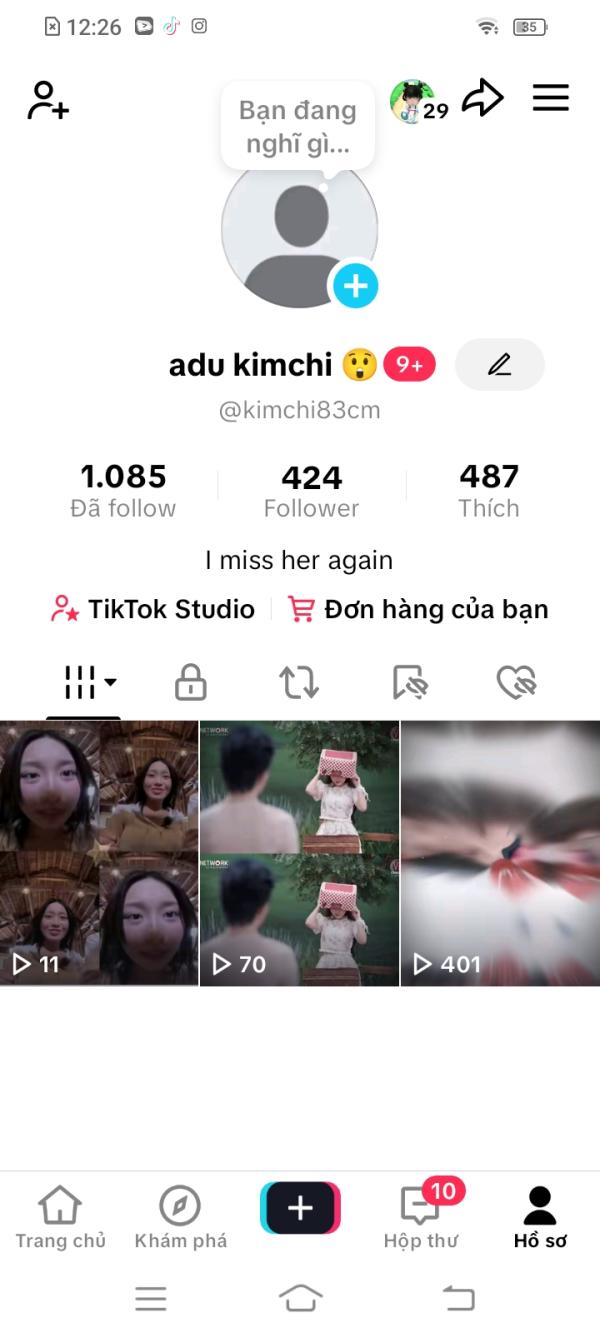Viewport: 600px width, 1333px height.
Task: Add a profile photo with the plus badge
Action: pyautogui.click(x=355, y=287)
